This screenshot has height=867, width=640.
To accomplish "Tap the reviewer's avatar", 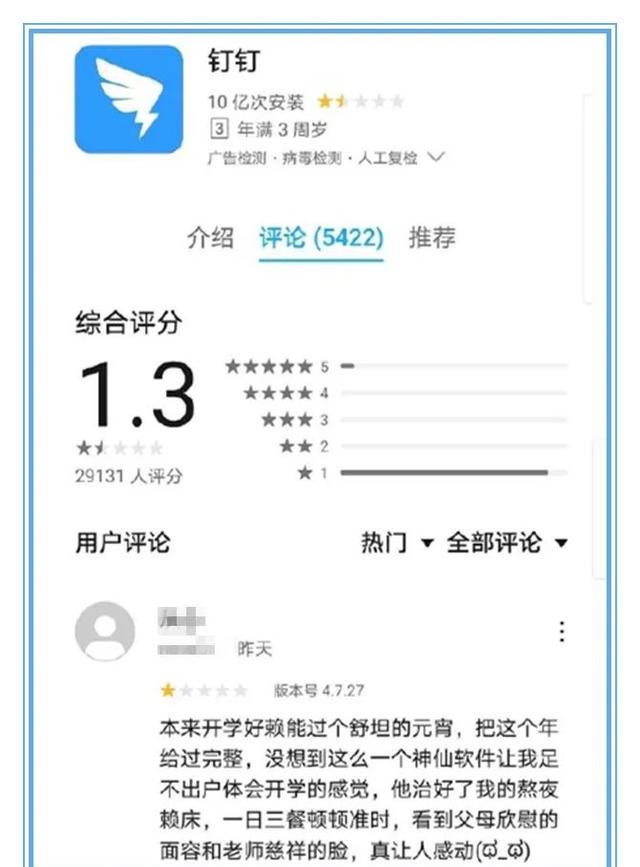I will [105, 632].
